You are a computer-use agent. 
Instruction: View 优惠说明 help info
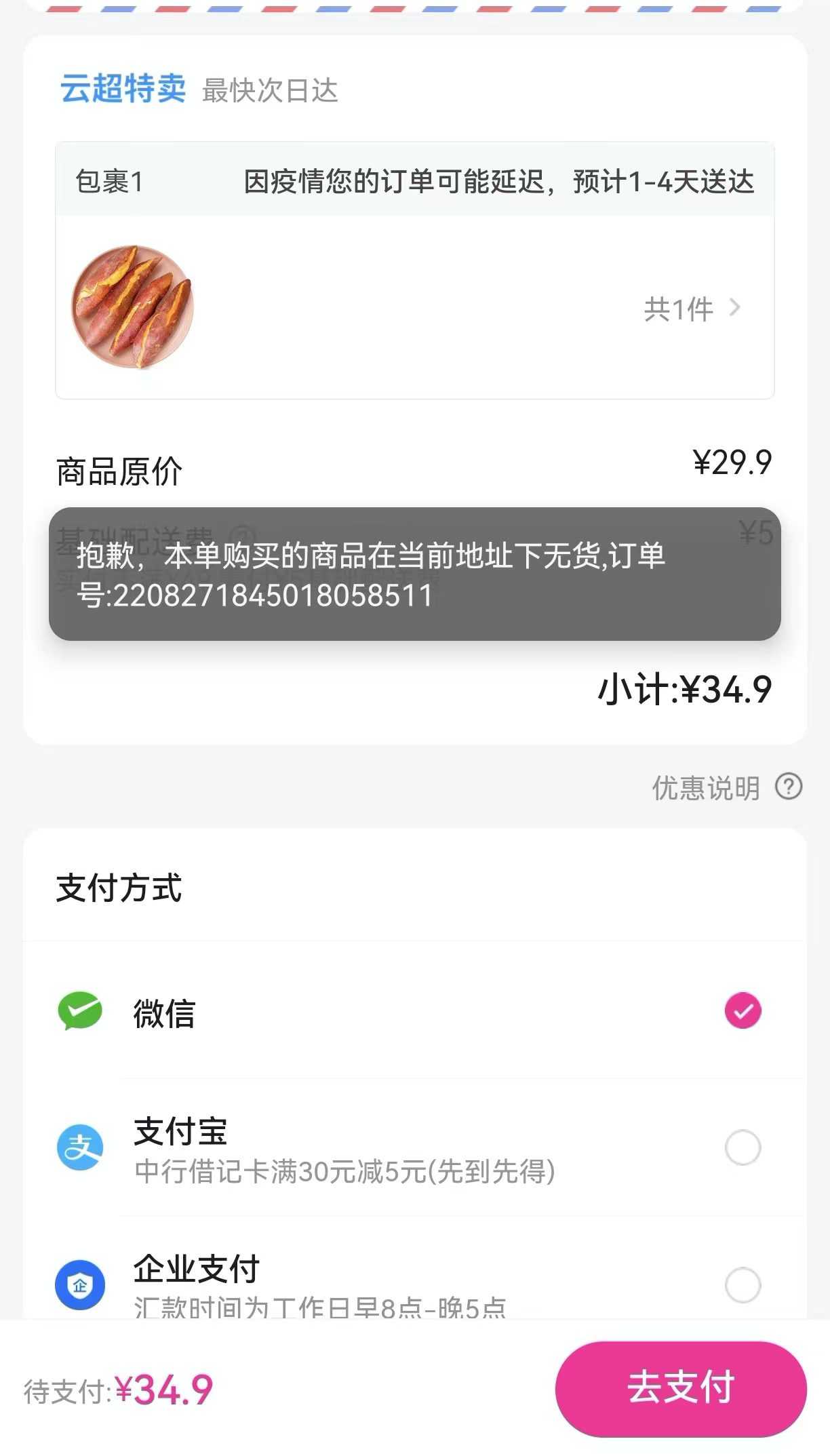[726, 787]
